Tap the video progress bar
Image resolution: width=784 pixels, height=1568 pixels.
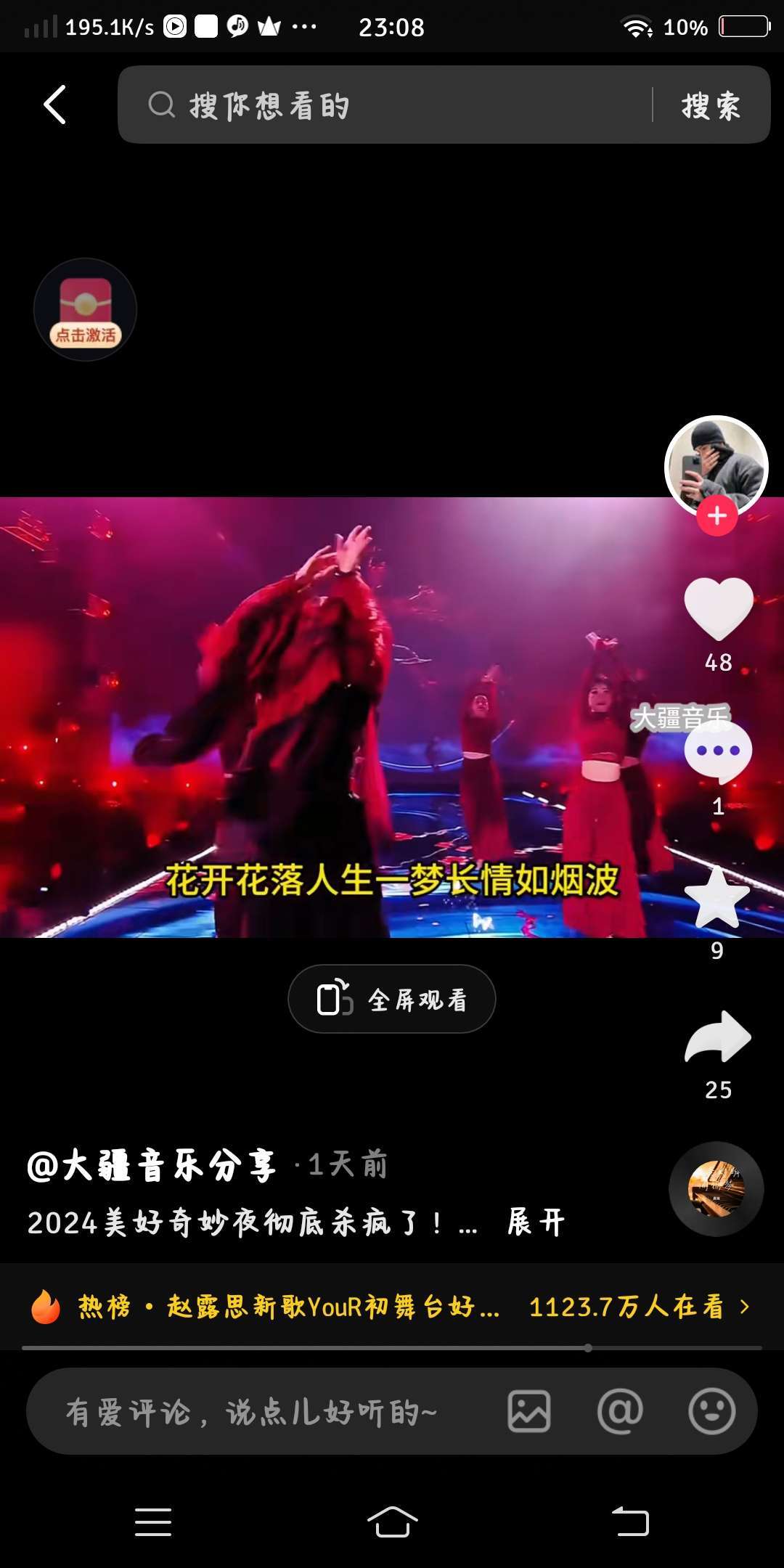pyautogui.click(x=392, y=1348)
